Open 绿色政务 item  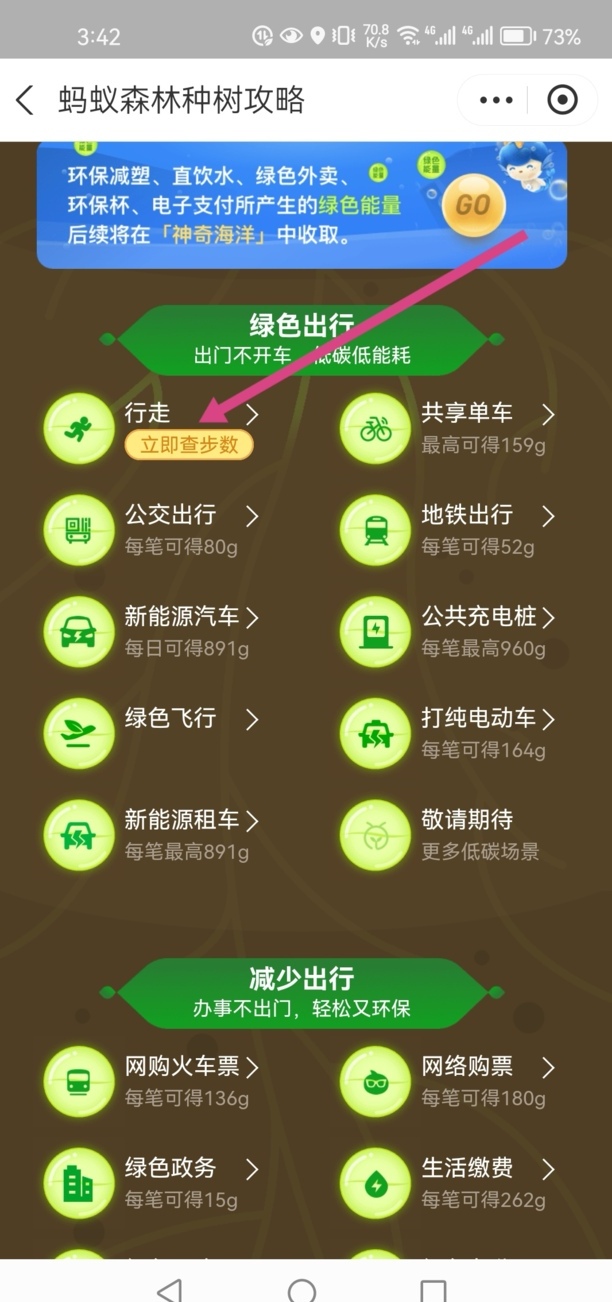(152, 1183)
